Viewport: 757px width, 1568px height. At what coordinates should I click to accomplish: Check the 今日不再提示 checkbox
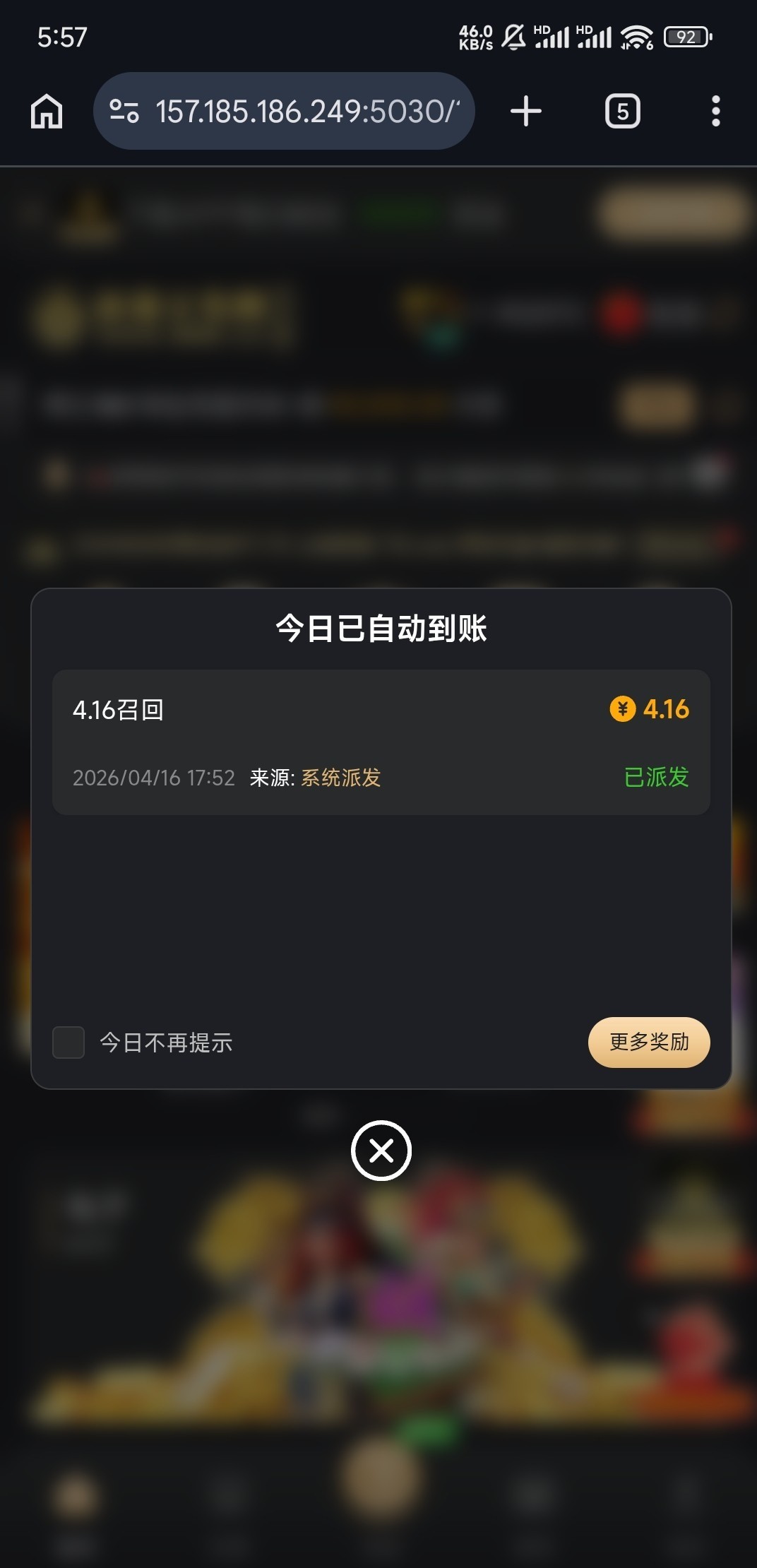[x=68, y=1043]
